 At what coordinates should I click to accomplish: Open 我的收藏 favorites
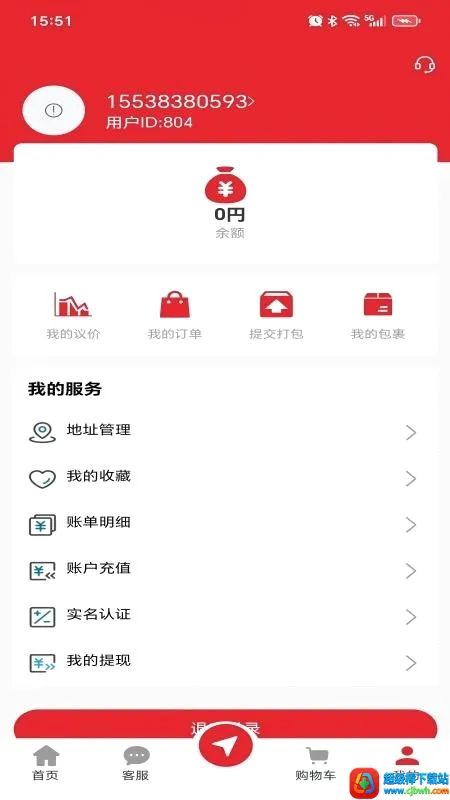[225, 478]
